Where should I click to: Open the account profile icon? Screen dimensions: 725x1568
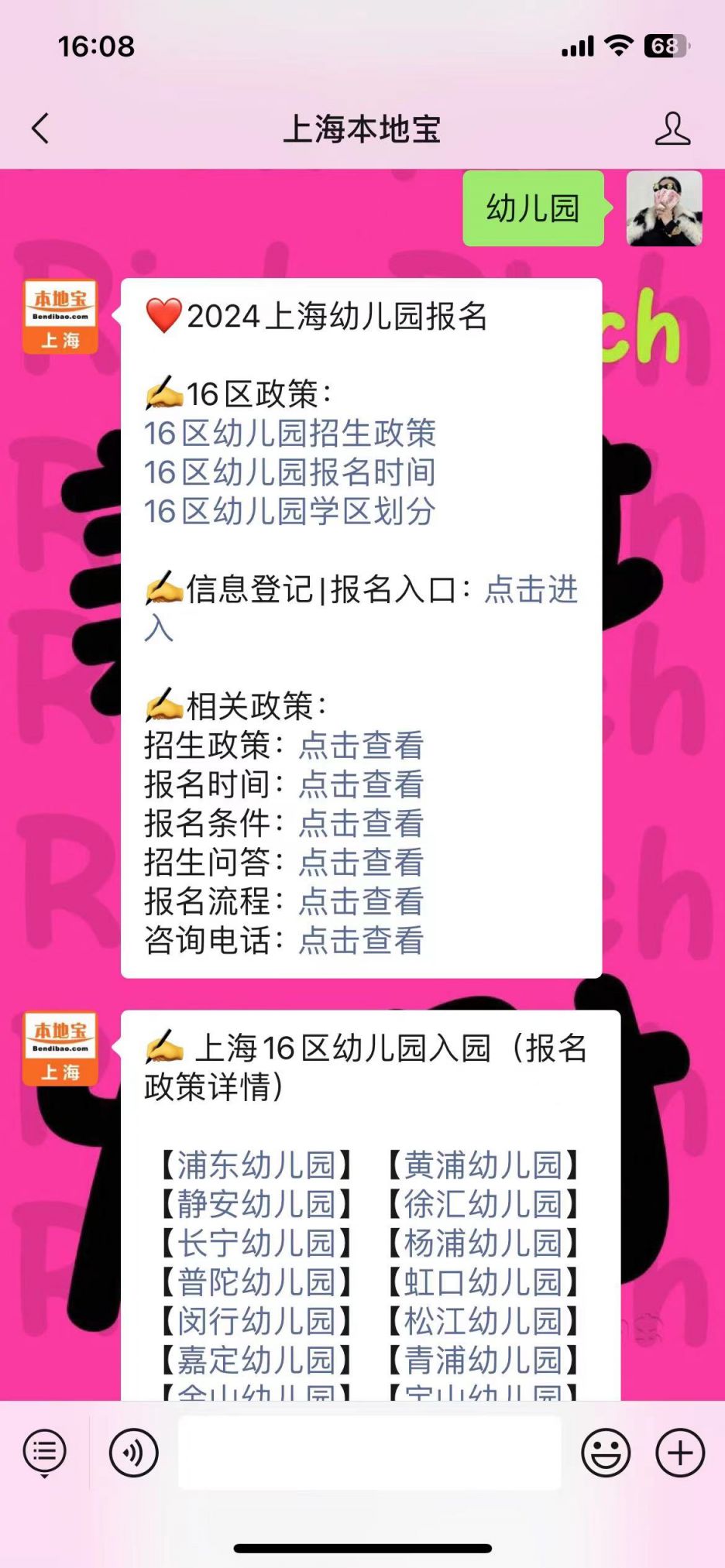[672, 129]
